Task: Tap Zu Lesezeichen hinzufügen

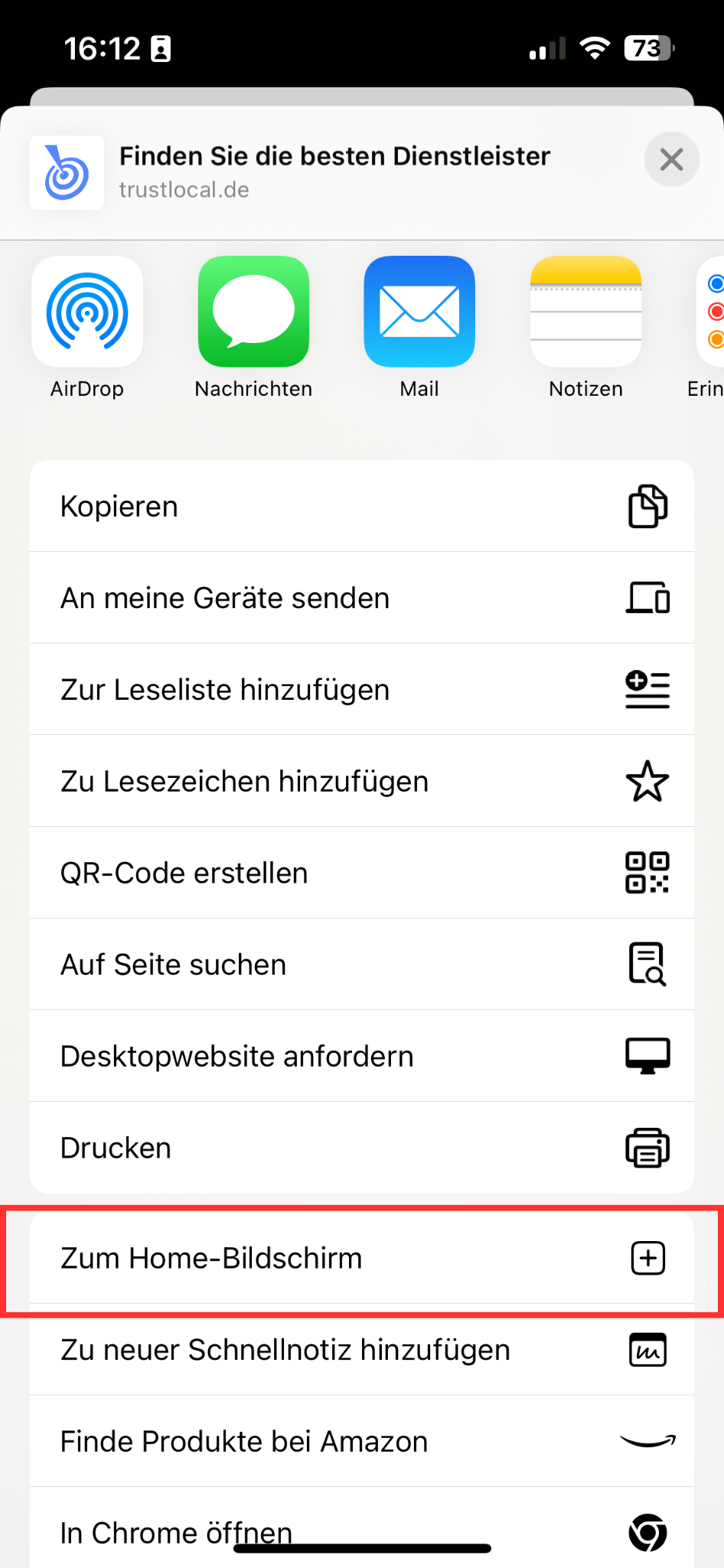Action: [362, 781]
